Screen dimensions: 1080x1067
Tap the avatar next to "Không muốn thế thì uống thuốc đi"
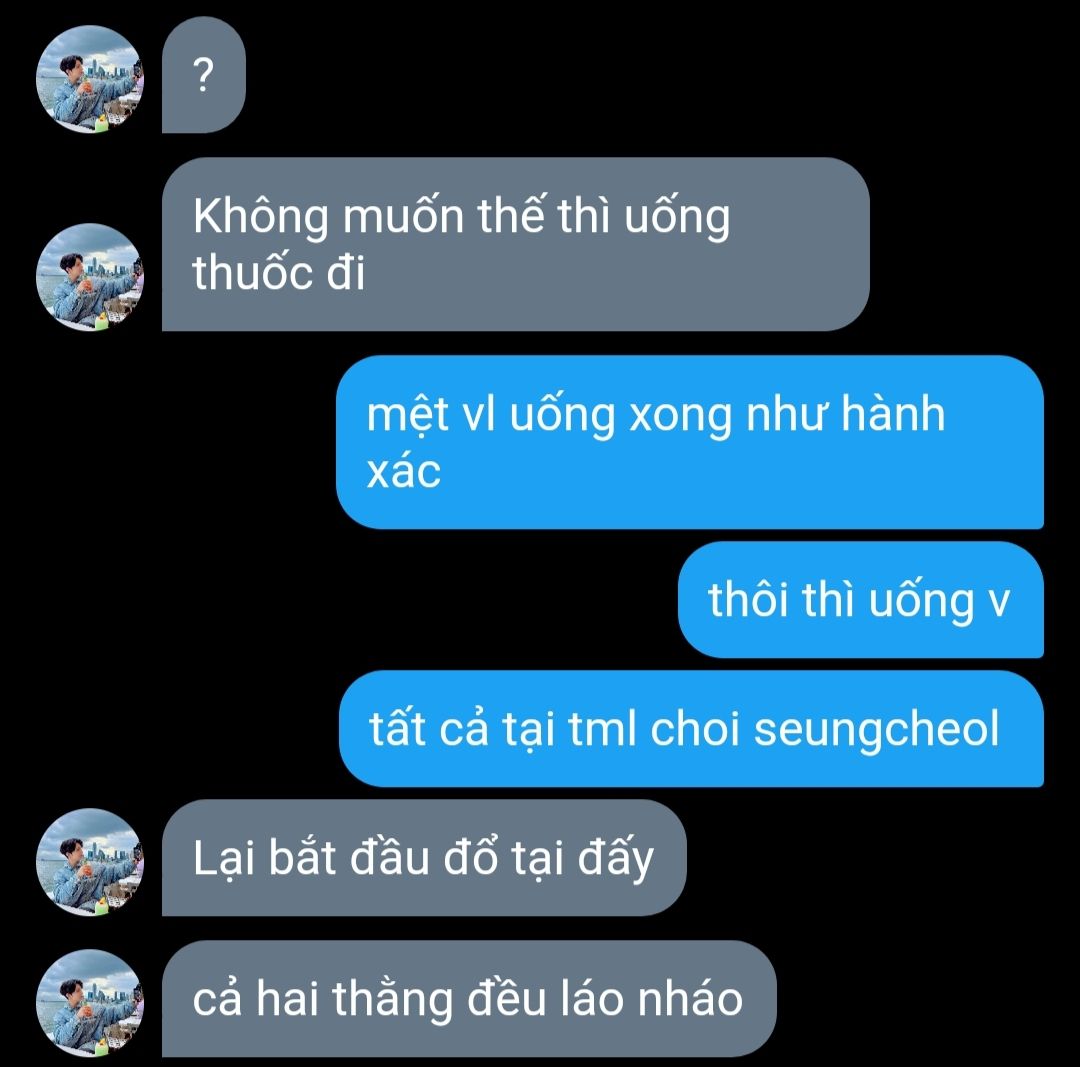point(90,277)
